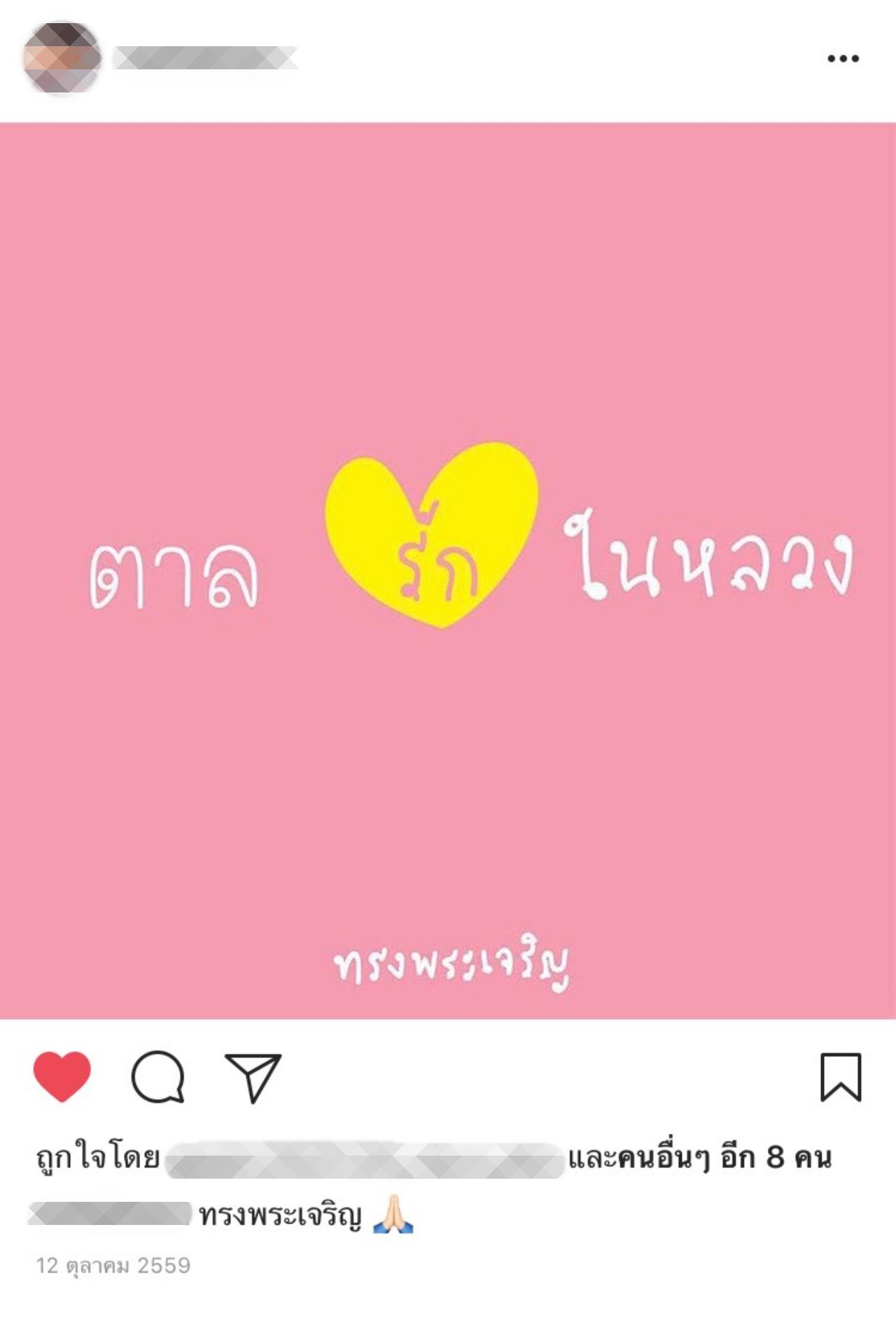The height and width of the screenshot is (1323, 896).
Task: Unlike the post with the heart icon
Action: [x=62, y=1076]
